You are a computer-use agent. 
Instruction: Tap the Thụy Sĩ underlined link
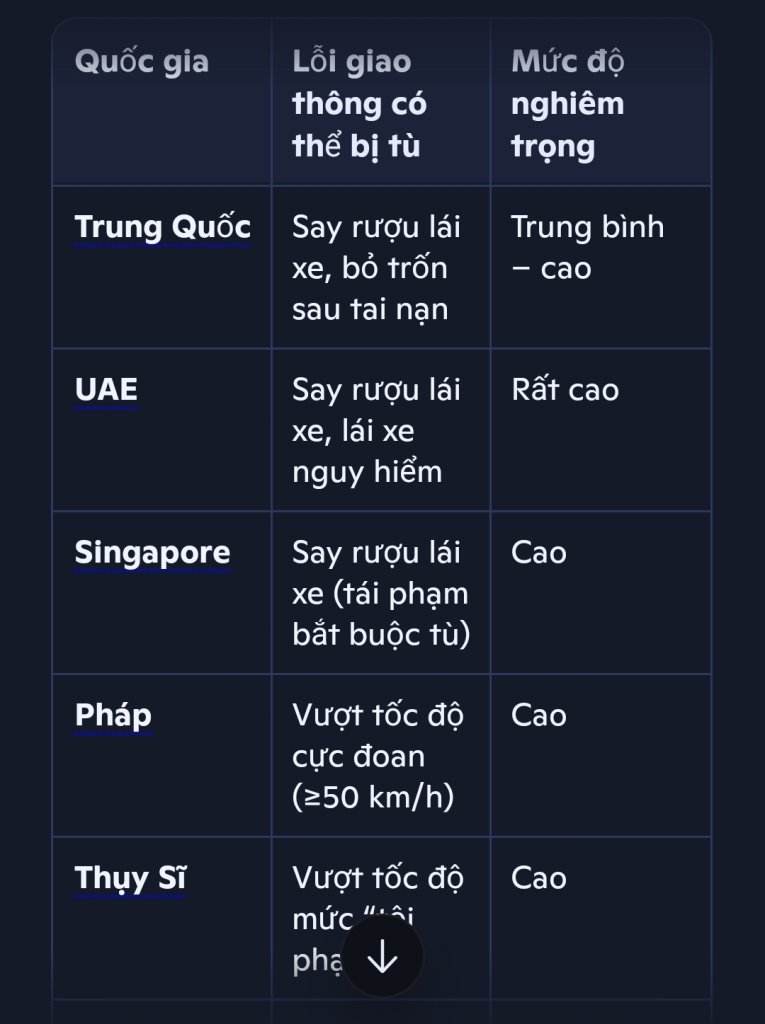pos(130,879)
